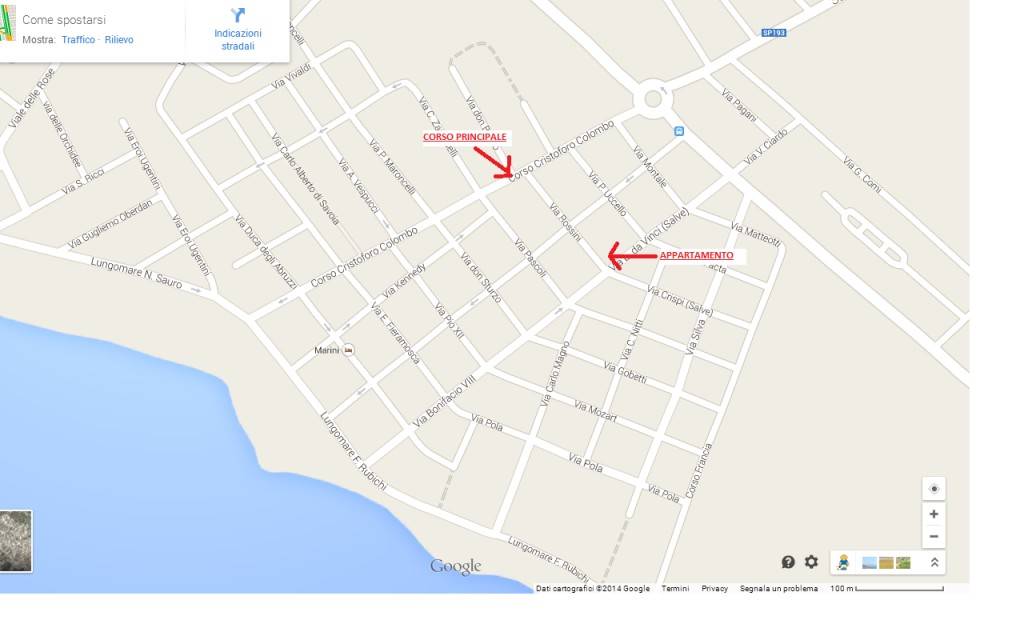Select the bus stop icon near the roundabout
Image resolution: width=1024 pixels, height=640 pixels.
click(x=679, y=131)
